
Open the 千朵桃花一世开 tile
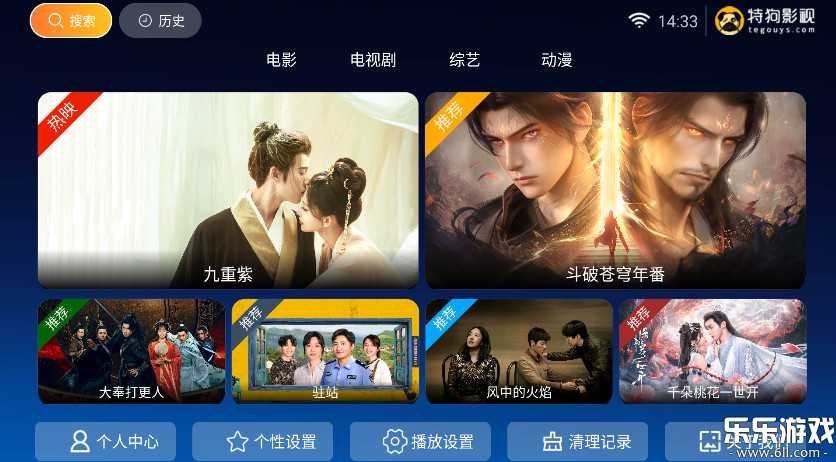point(712,351)
